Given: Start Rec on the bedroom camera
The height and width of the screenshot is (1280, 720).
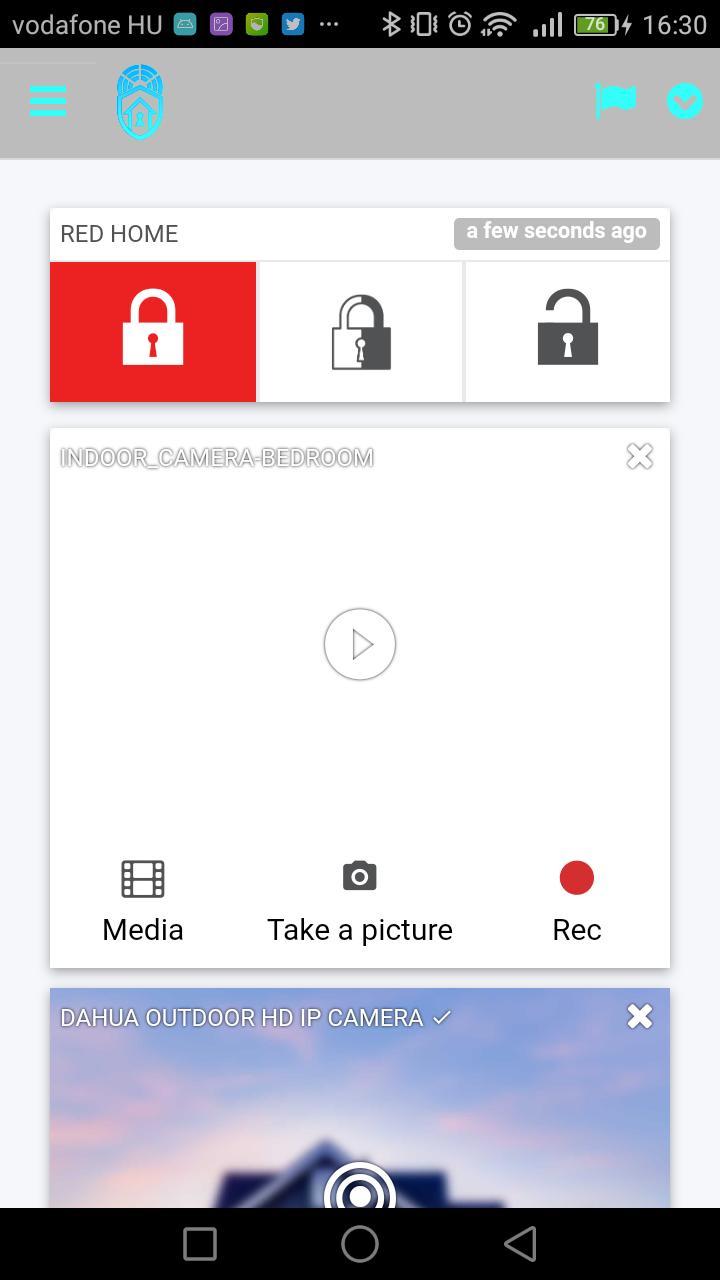Looking at the screenshot, I should pyautogui.click(x=577, y=901).
